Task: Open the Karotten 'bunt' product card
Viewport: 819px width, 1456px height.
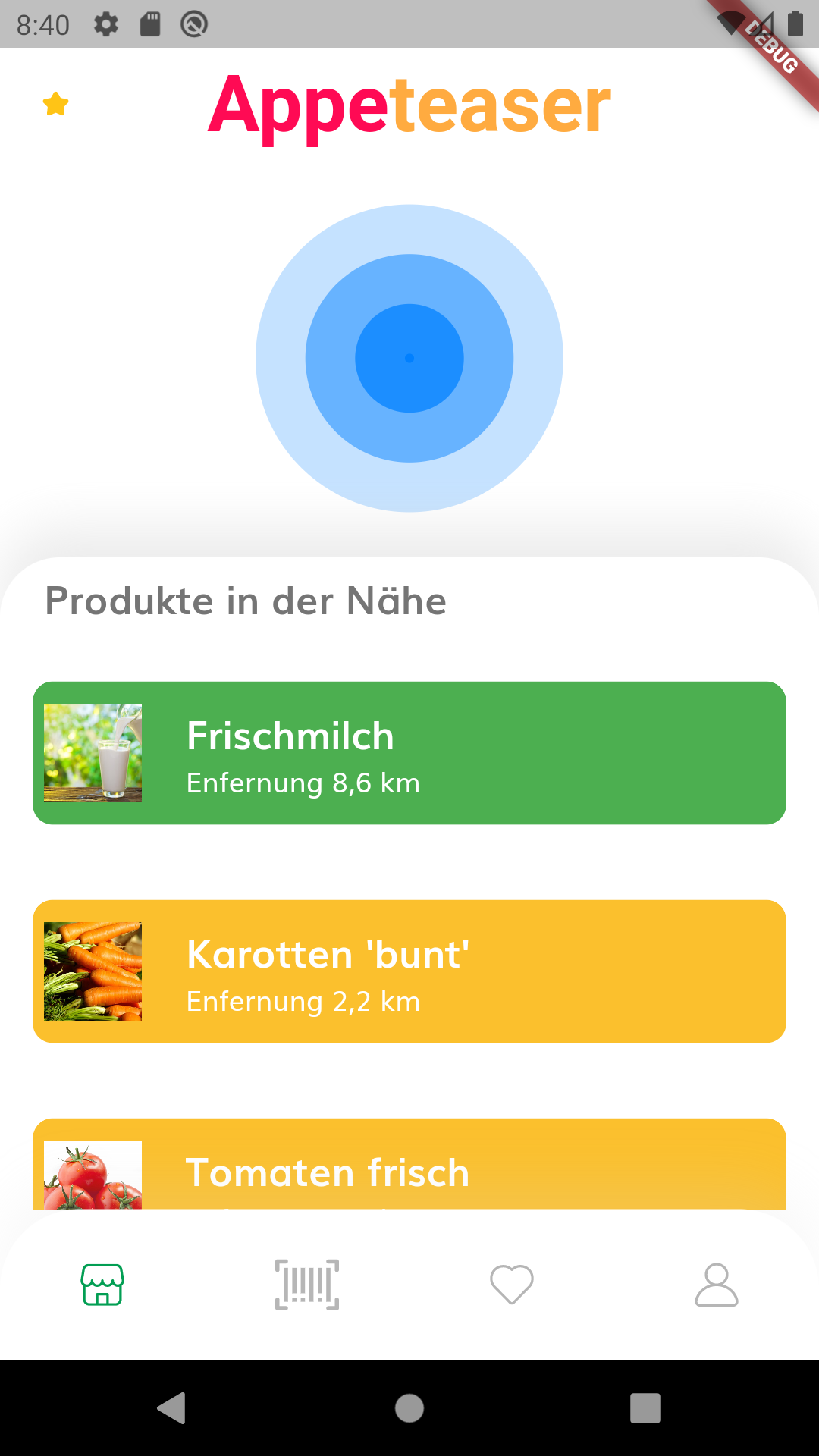Action: pyautogui.click(x=409, y=971)
